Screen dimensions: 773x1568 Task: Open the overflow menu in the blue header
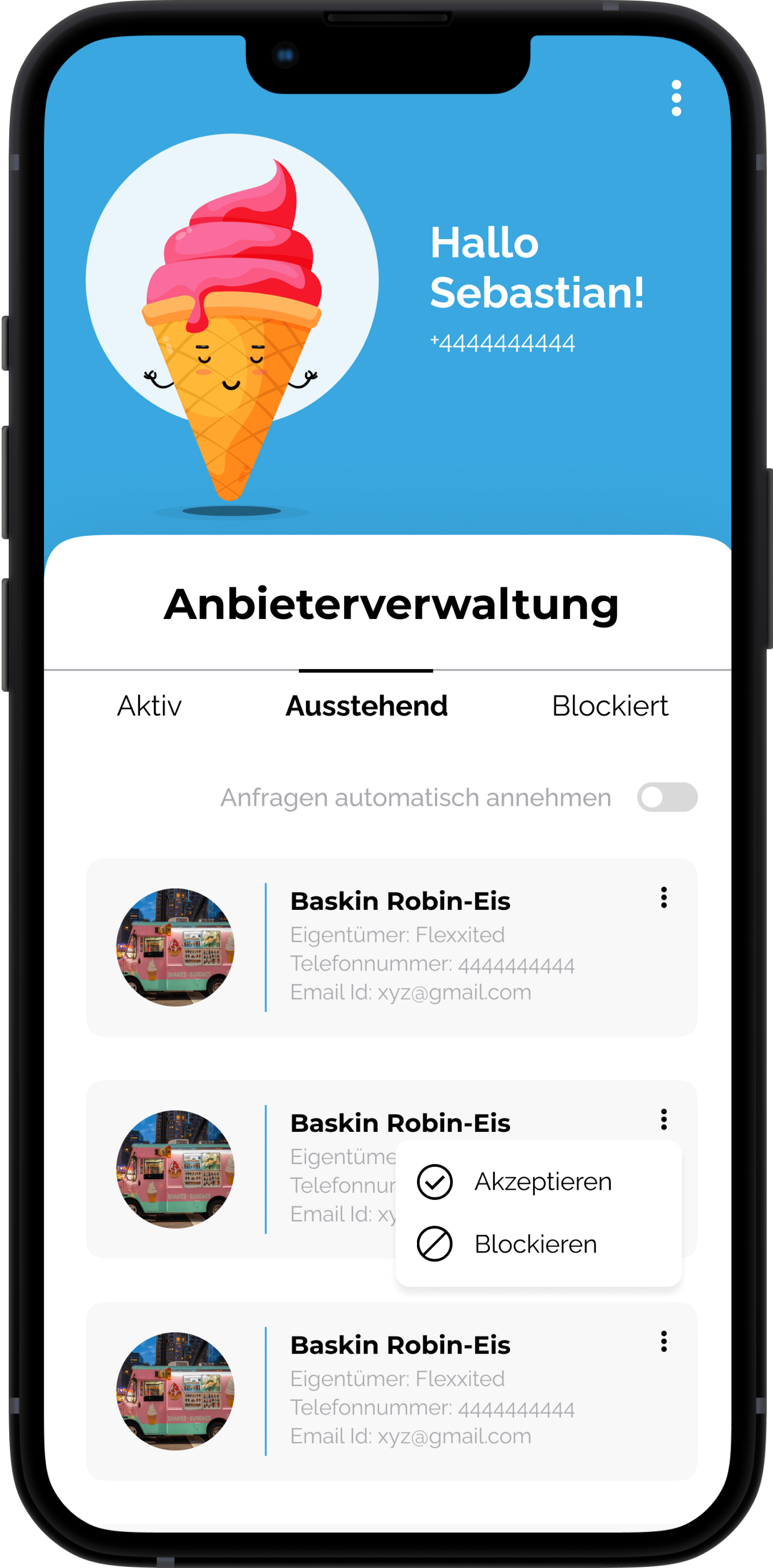pyautogui.click(x=676, y=98)
